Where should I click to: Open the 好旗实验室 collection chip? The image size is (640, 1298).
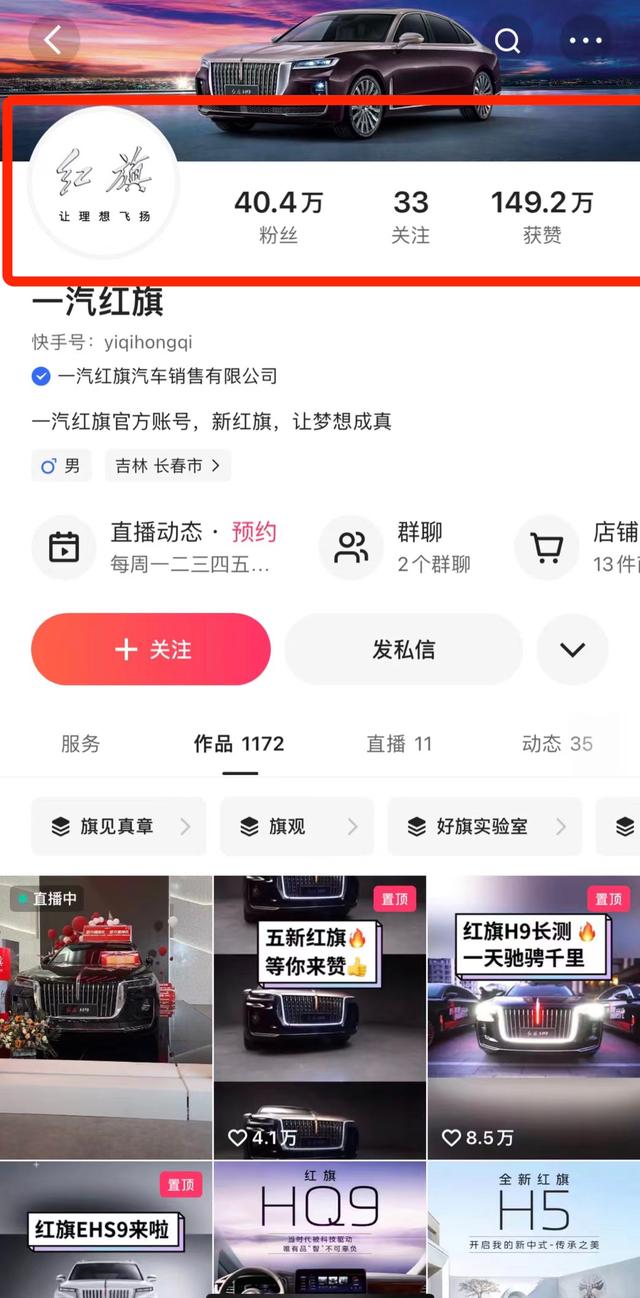[481, 826]
